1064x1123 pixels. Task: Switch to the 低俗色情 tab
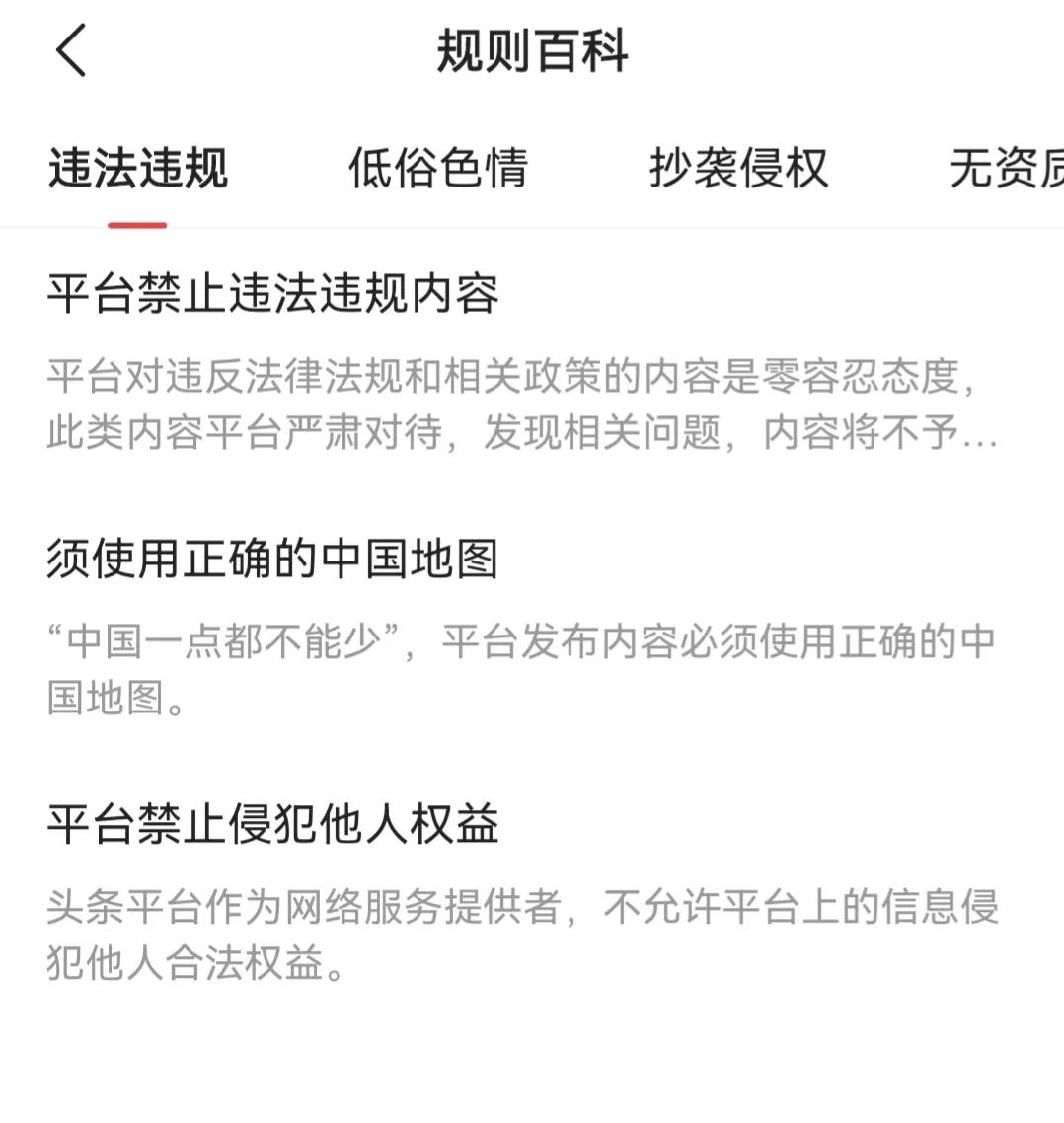pos(437,168)
